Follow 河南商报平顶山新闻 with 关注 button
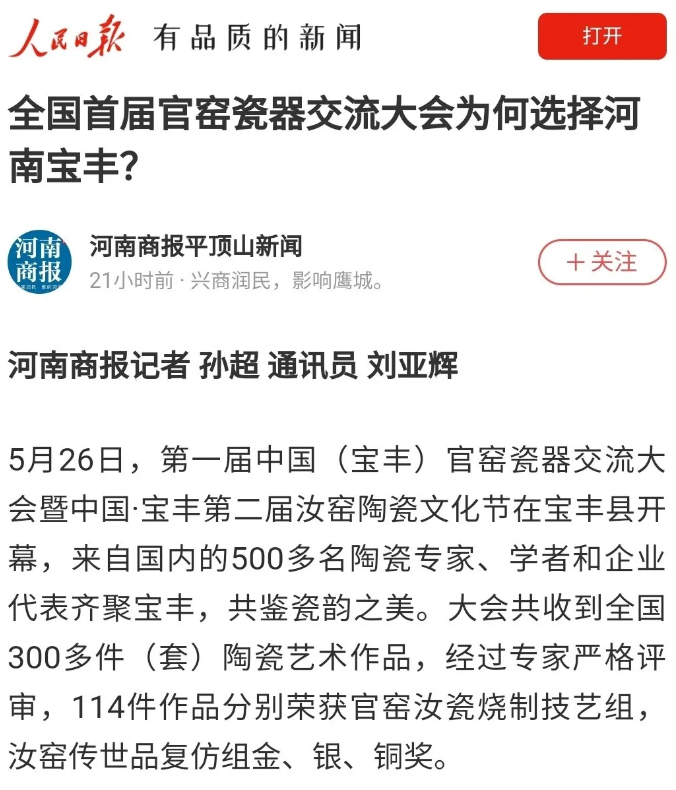The width and height of the screenshot is (676, 790). point(601,262)
